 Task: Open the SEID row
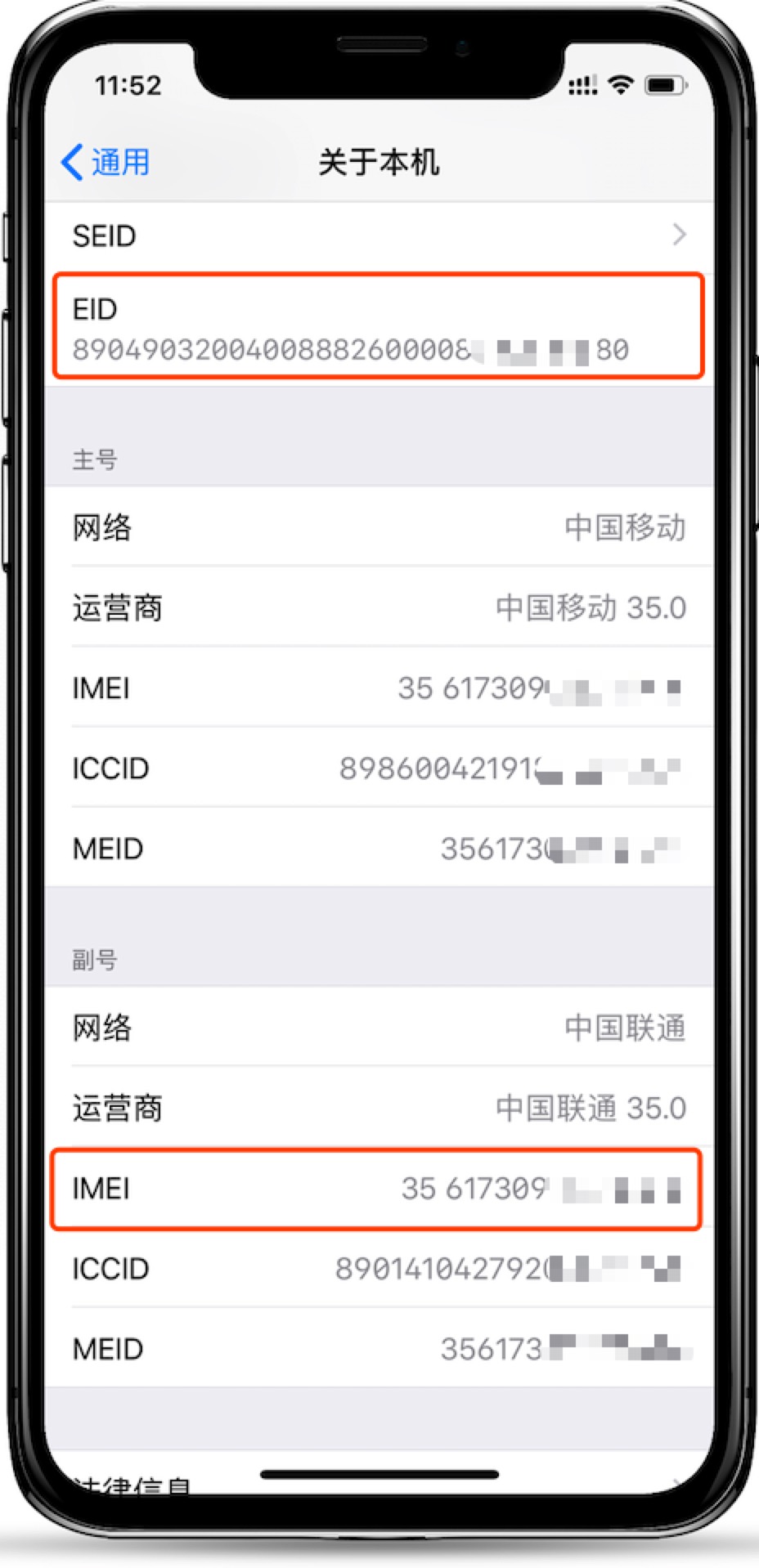tap(379, 235)
